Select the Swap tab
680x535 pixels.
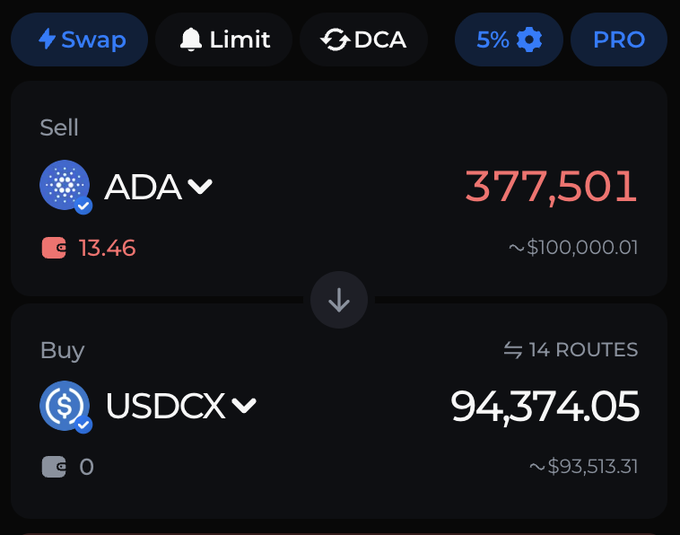click(80, 40)
